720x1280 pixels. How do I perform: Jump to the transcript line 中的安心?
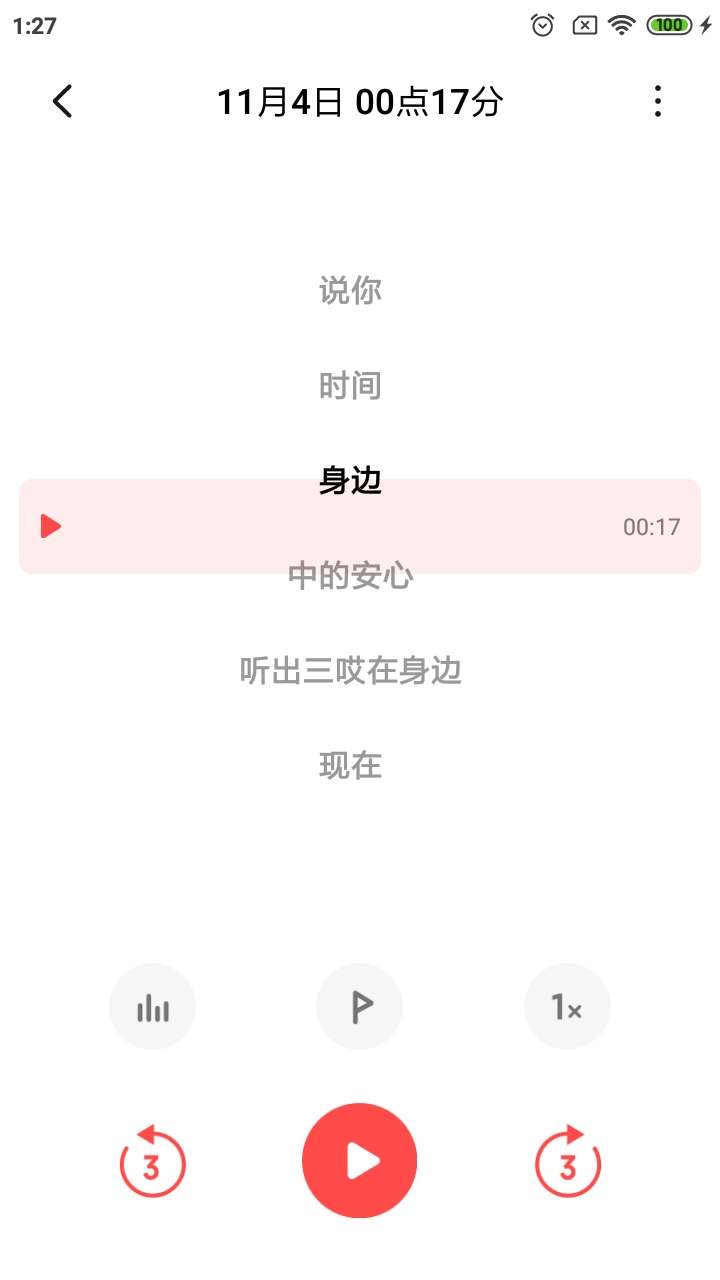351,576
